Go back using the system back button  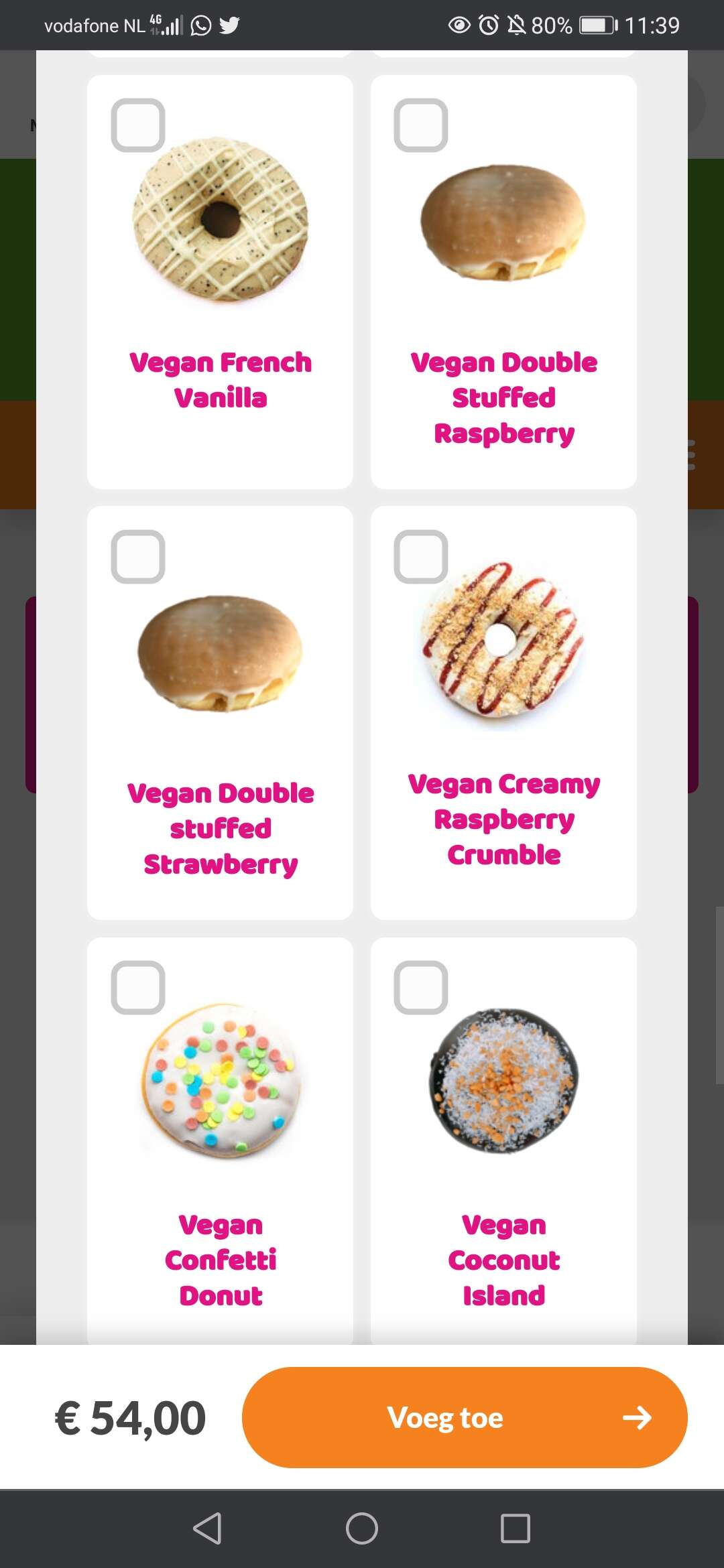tap(208, 1528)
